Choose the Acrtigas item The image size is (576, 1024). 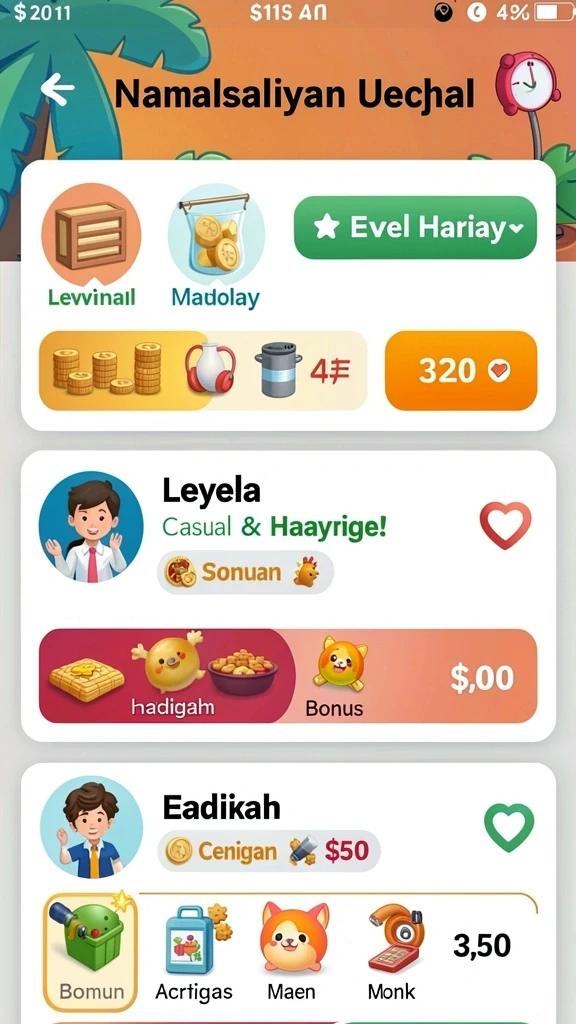coord(194,952)
